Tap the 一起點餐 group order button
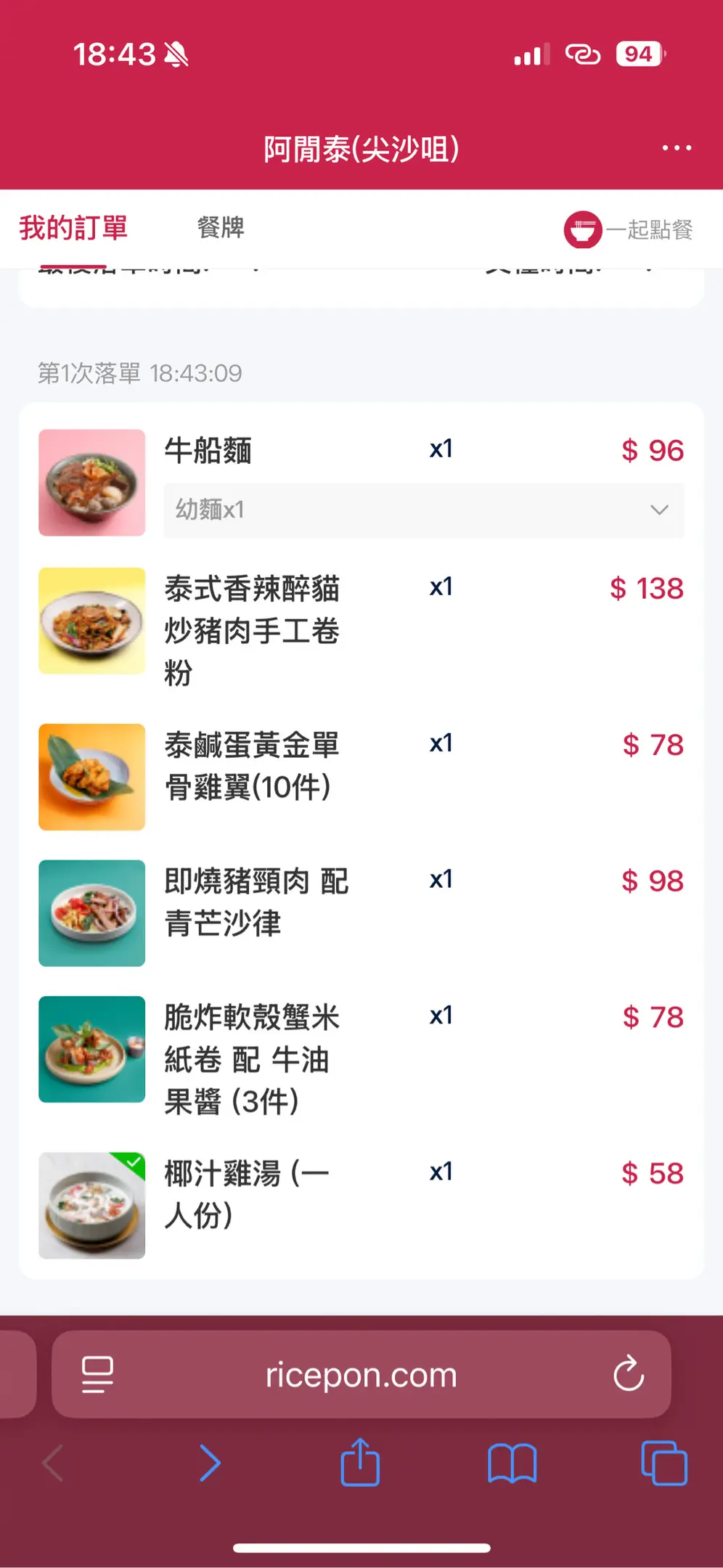 629,230
